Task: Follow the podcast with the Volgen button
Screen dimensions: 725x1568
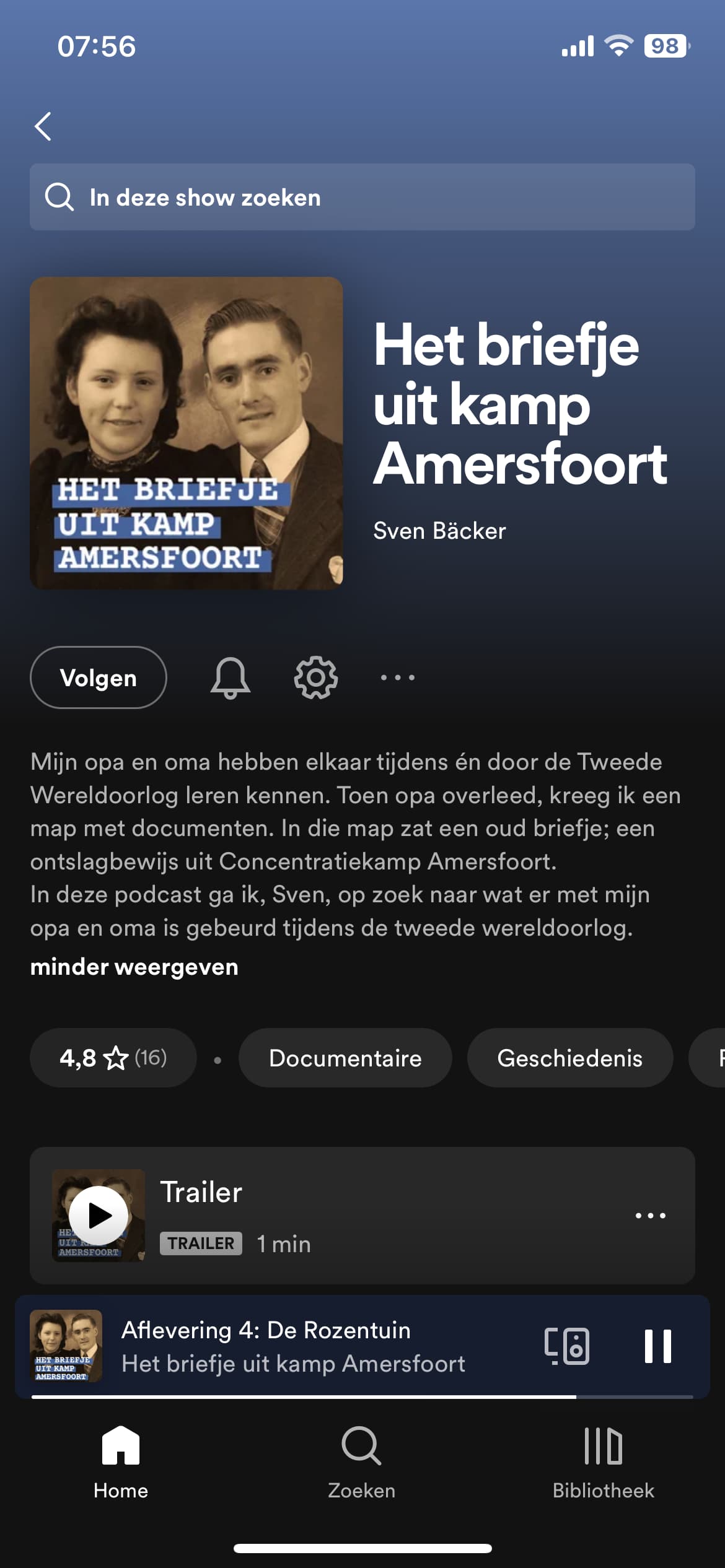Action: click(99, 677)
